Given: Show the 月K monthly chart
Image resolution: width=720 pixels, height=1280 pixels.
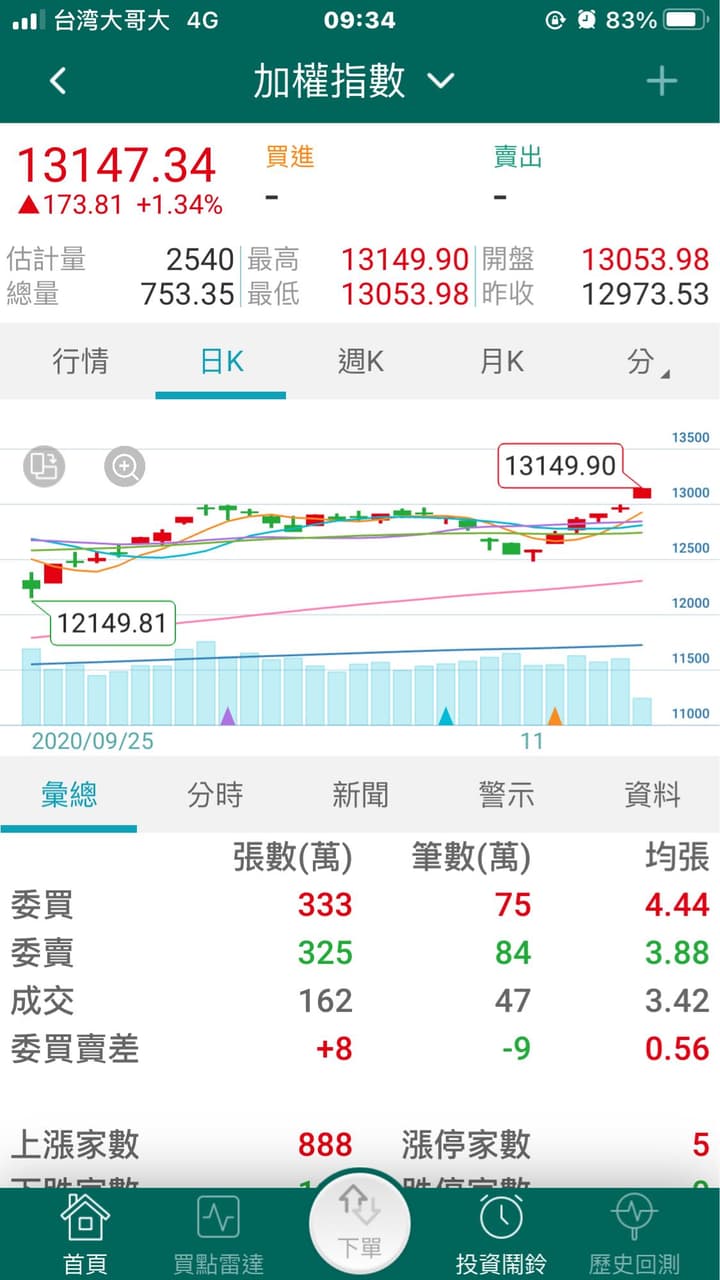Looking at the screenshot, I should 501,361.
